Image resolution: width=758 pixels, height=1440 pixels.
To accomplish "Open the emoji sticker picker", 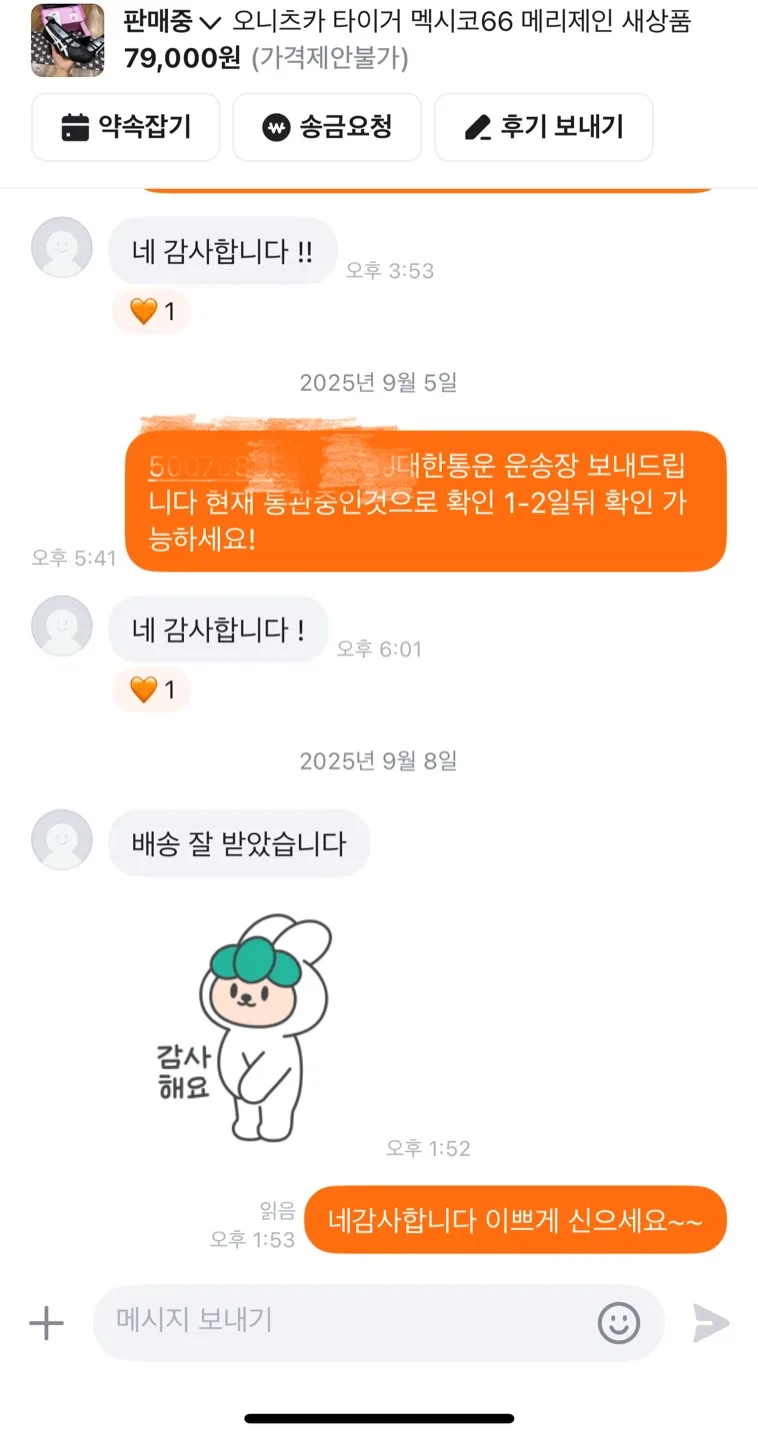I will (x=618, y=1323).
